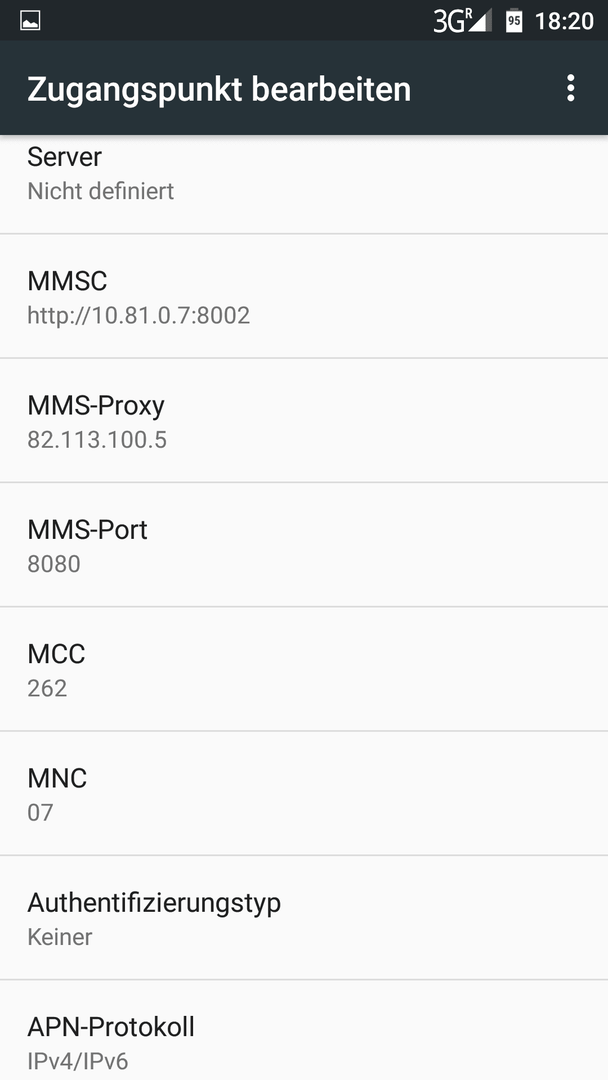Open the three-dot overflow menu
Image resolution: width=608 pixels, height=1080 pixels.
pos(570,88)
